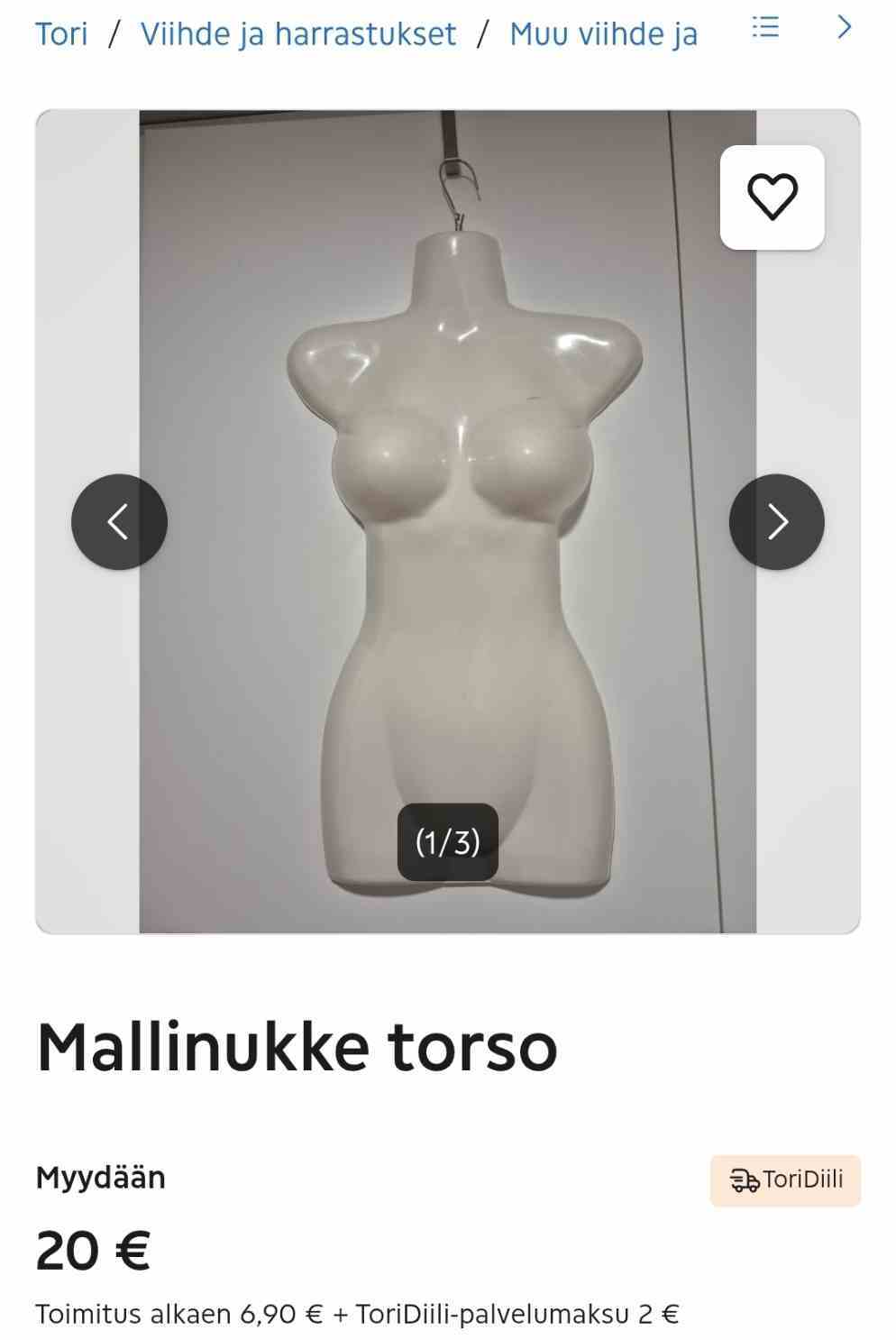The width and height of the screenshot is (896, 1340).
Task: Show next photo in gallery
Action: click(x=777, y=522)
